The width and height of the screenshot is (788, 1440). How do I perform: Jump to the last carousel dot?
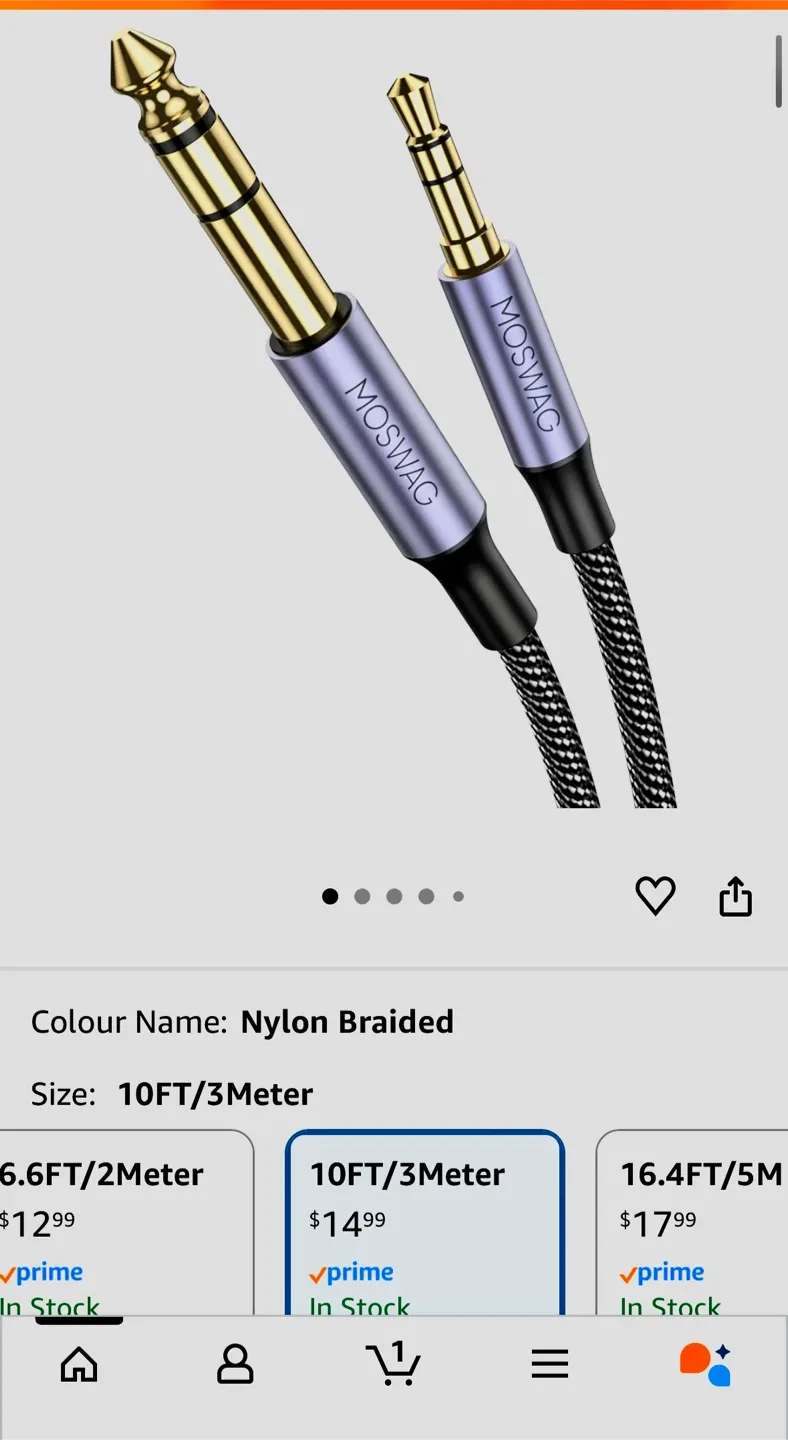tap(458, 896)
